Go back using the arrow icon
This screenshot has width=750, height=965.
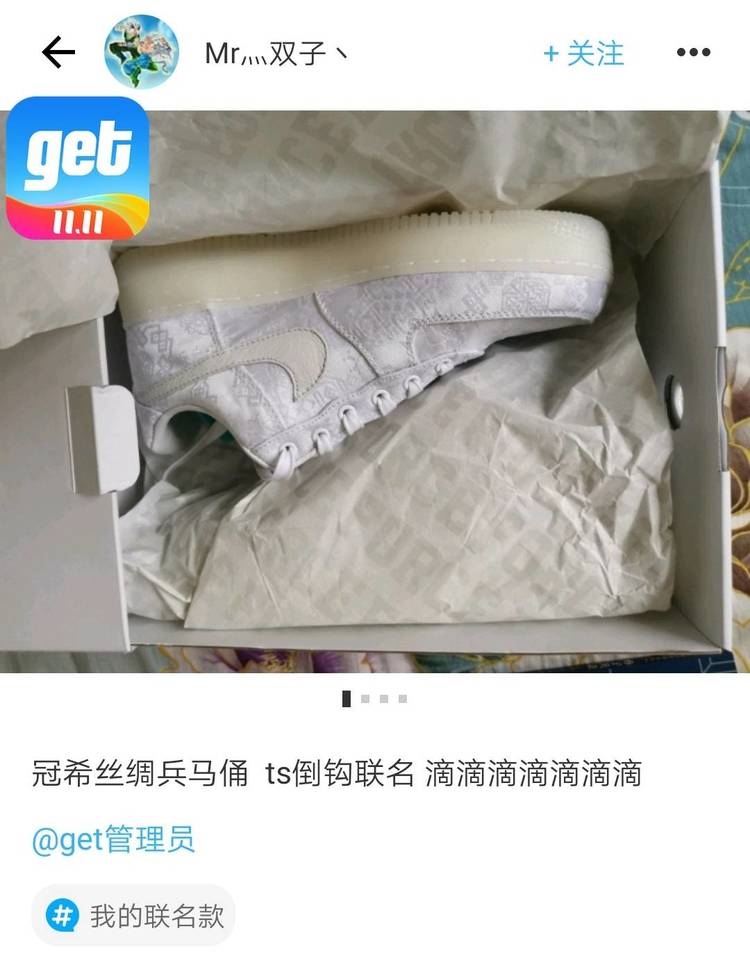[58, 53]
